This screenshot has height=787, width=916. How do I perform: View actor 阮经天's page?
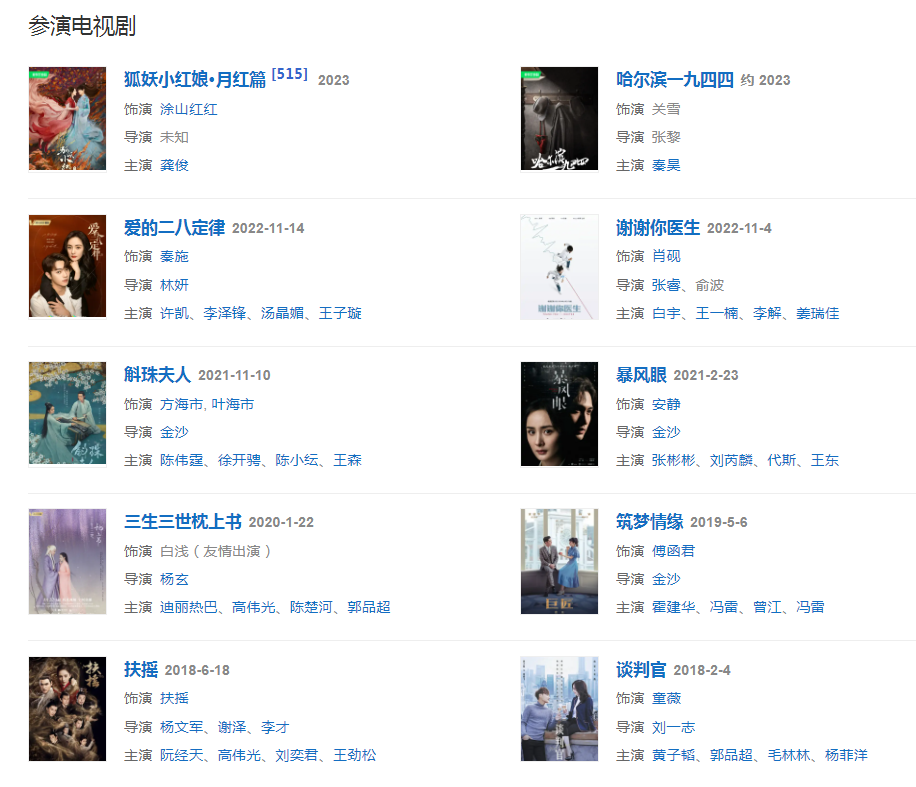181,755
